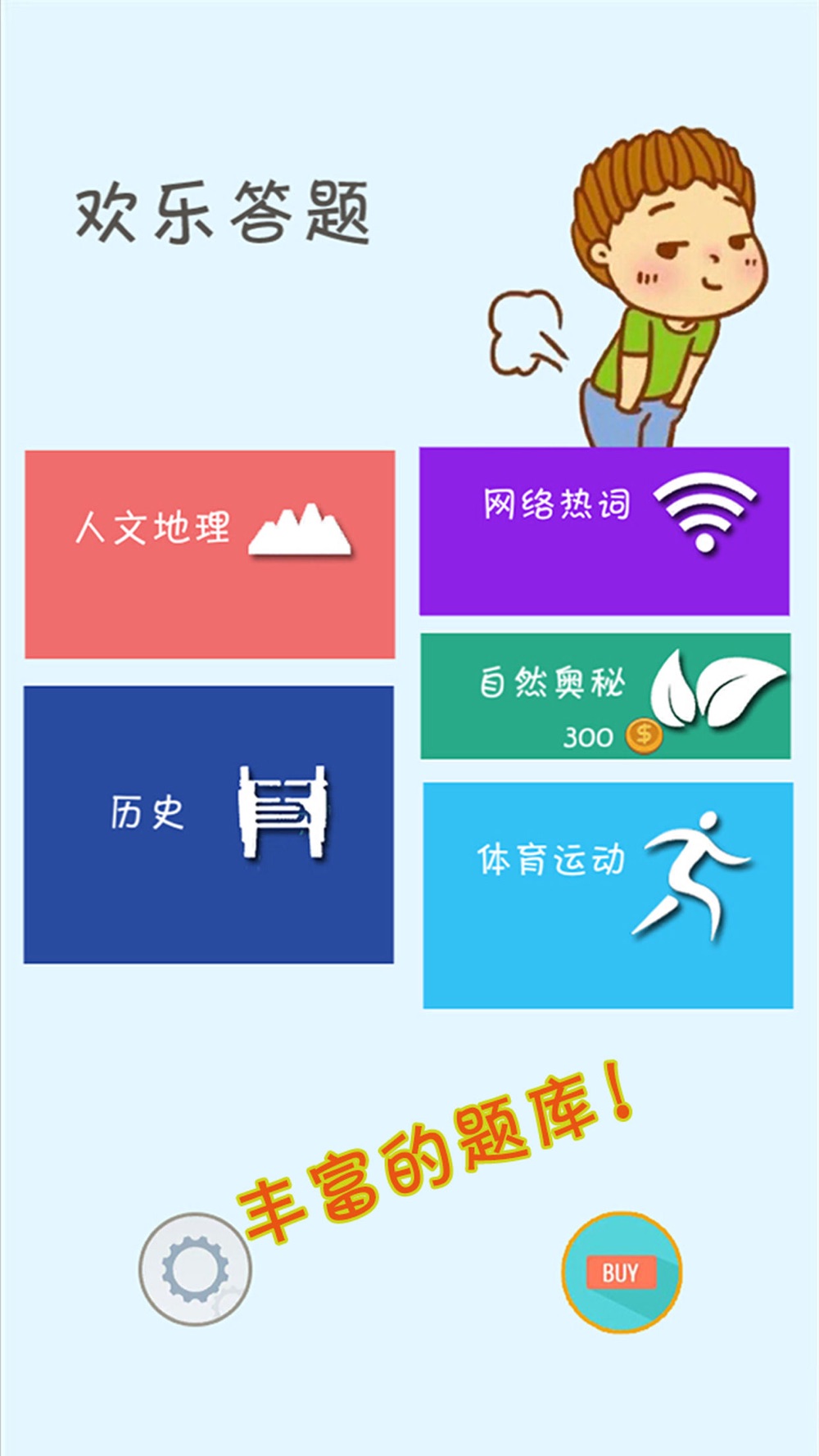The width and height of the screenshot is (819, 1456).
Task: Open the 人文地理 quiz category
Action: tap(210, 554)
